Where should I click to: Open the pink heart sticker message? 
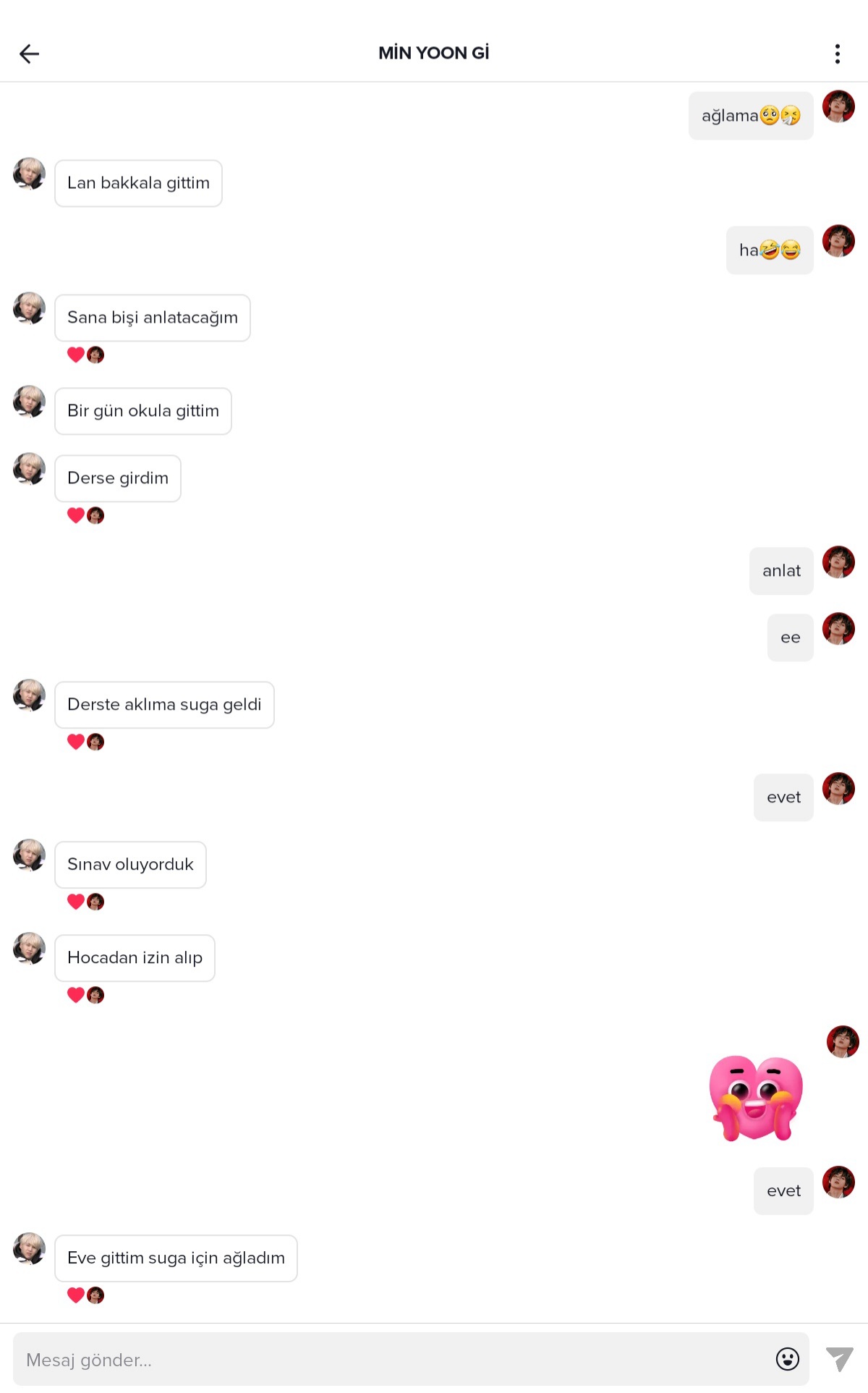pos(756,1098)
